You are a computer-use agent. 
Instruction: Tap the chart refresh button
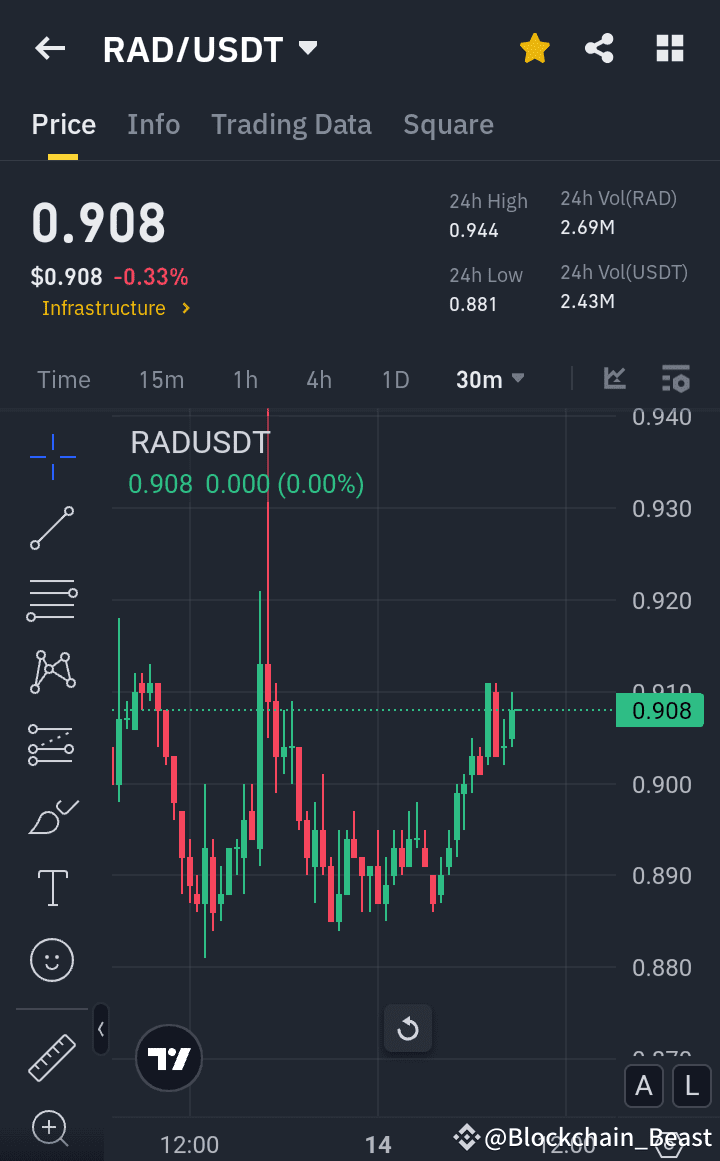408,1028
